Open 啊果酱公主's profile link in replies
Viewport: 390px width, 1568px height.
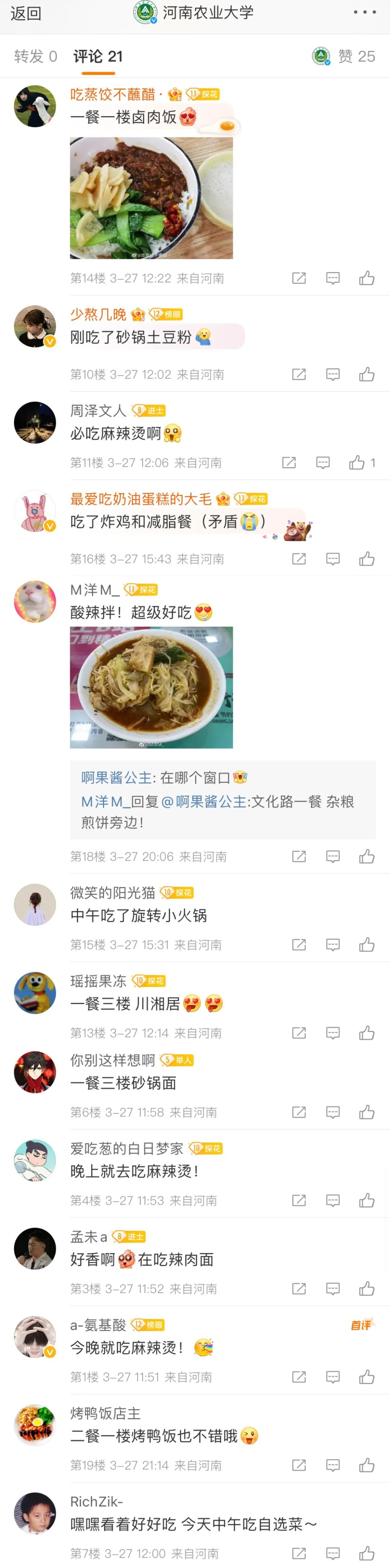click(116, 778)
